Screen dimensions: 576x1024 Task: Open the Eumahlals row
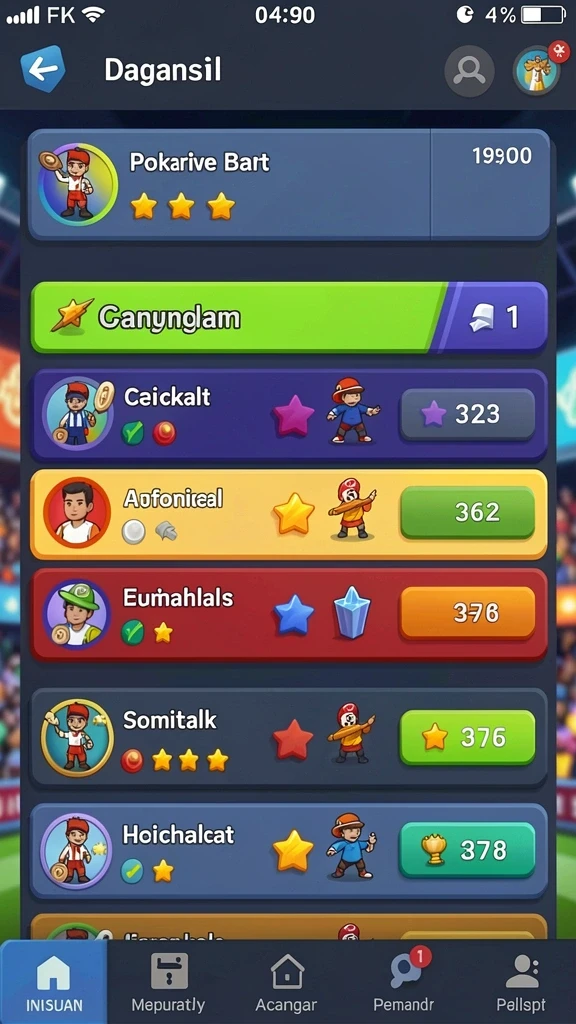coord(288,614)
